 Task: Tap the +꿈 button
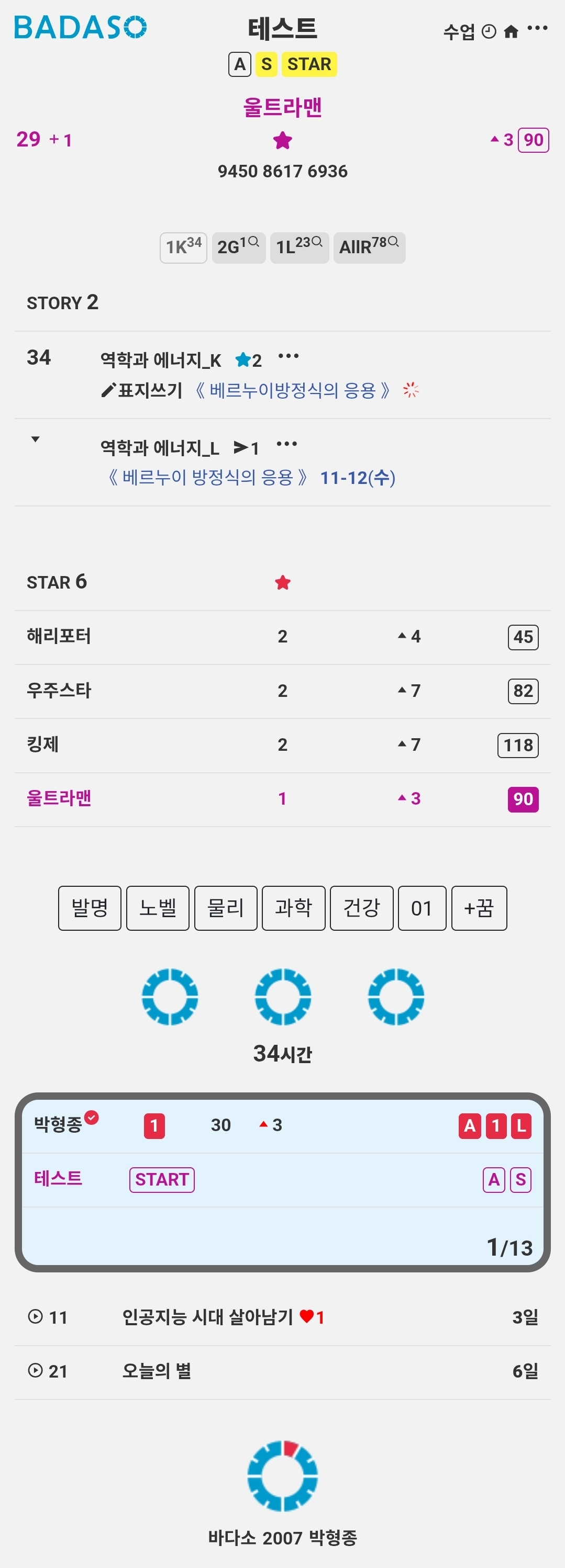pyautogui.click(x=479, y=908)
